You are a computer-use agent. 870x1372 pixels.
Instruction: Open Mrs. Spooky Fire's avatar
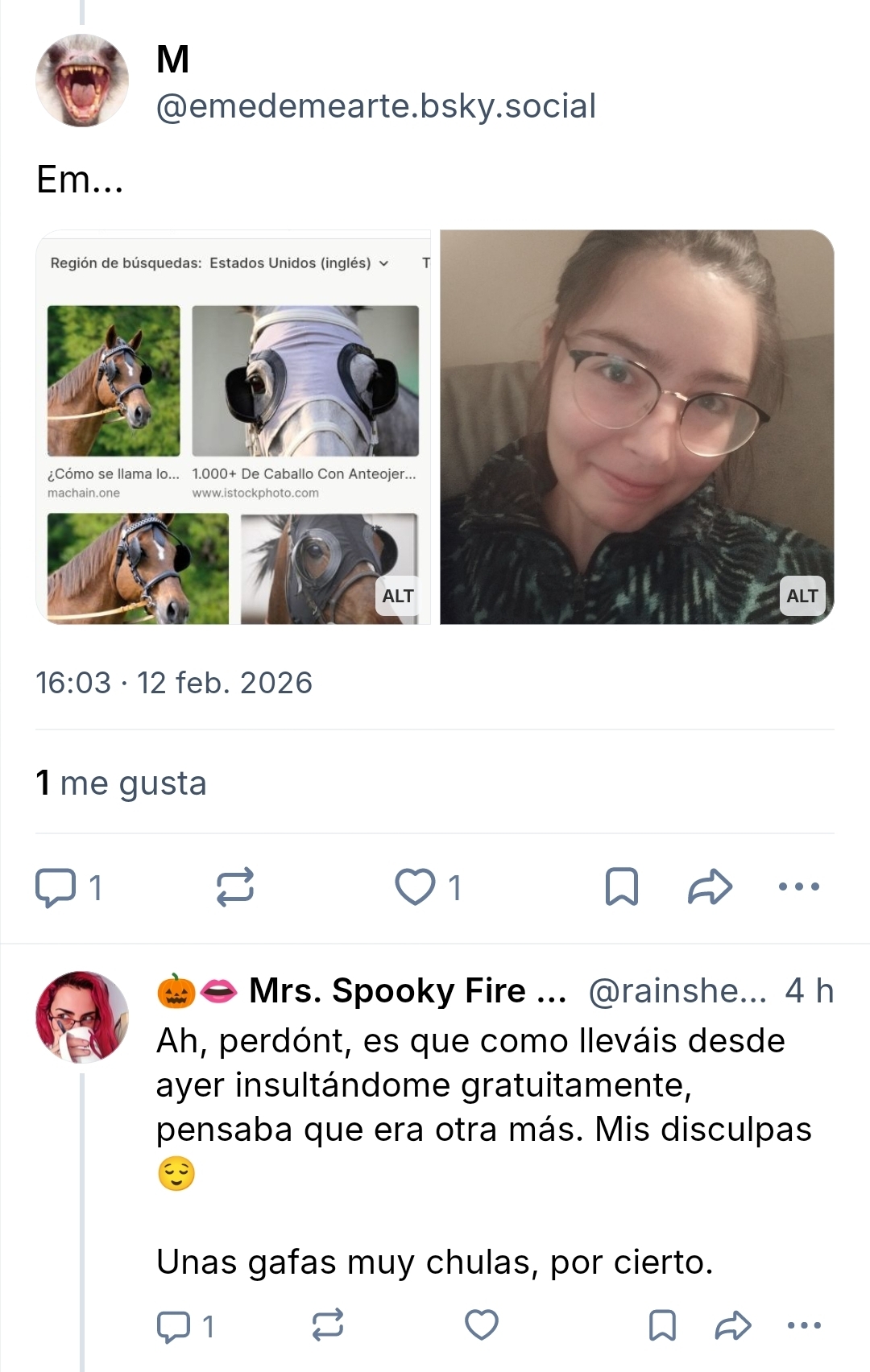click(81, 1016)
